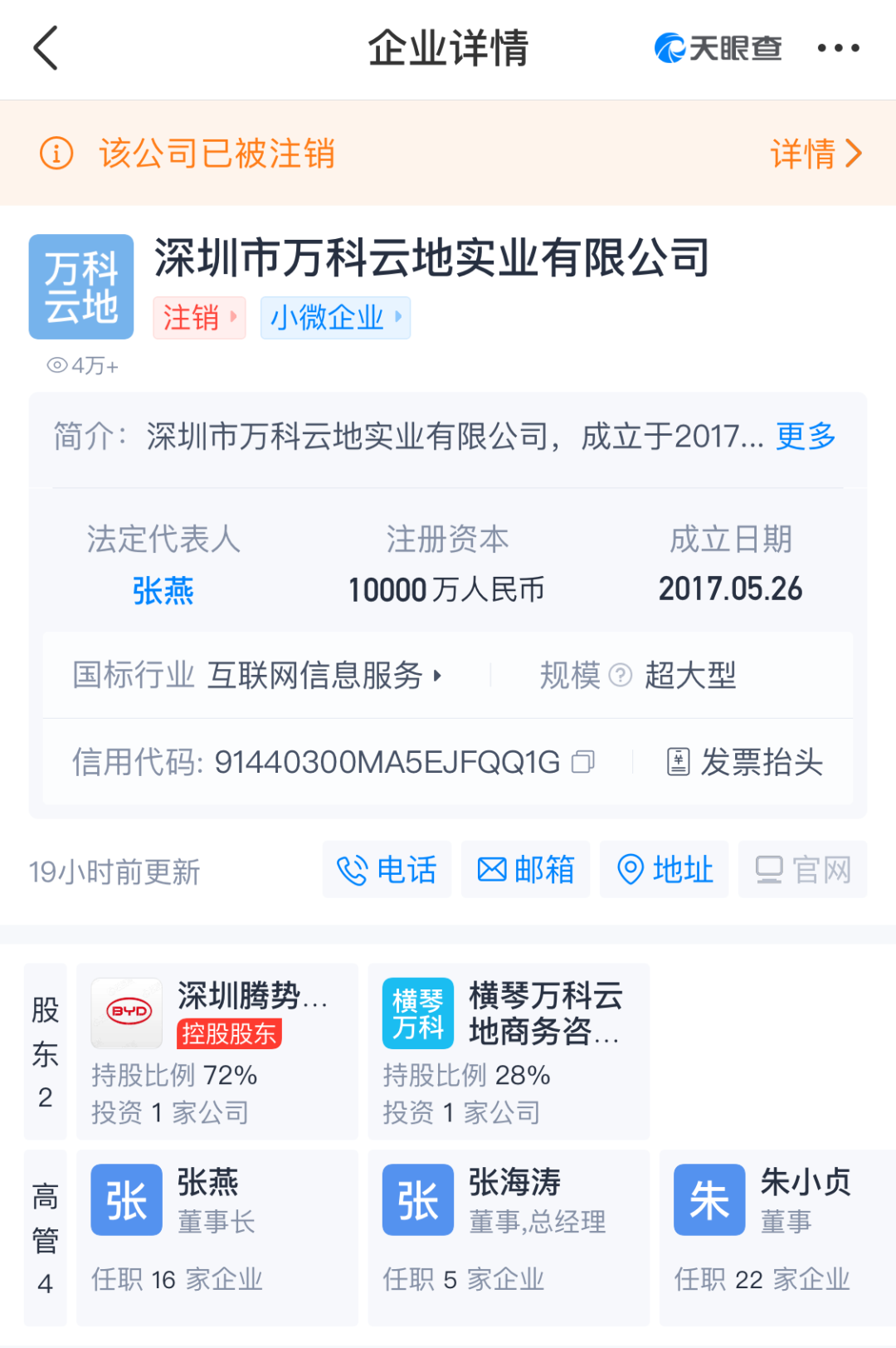896x1348 pixels.
Task: Copy the 信用代码 credit code
Action: [583, 762]
